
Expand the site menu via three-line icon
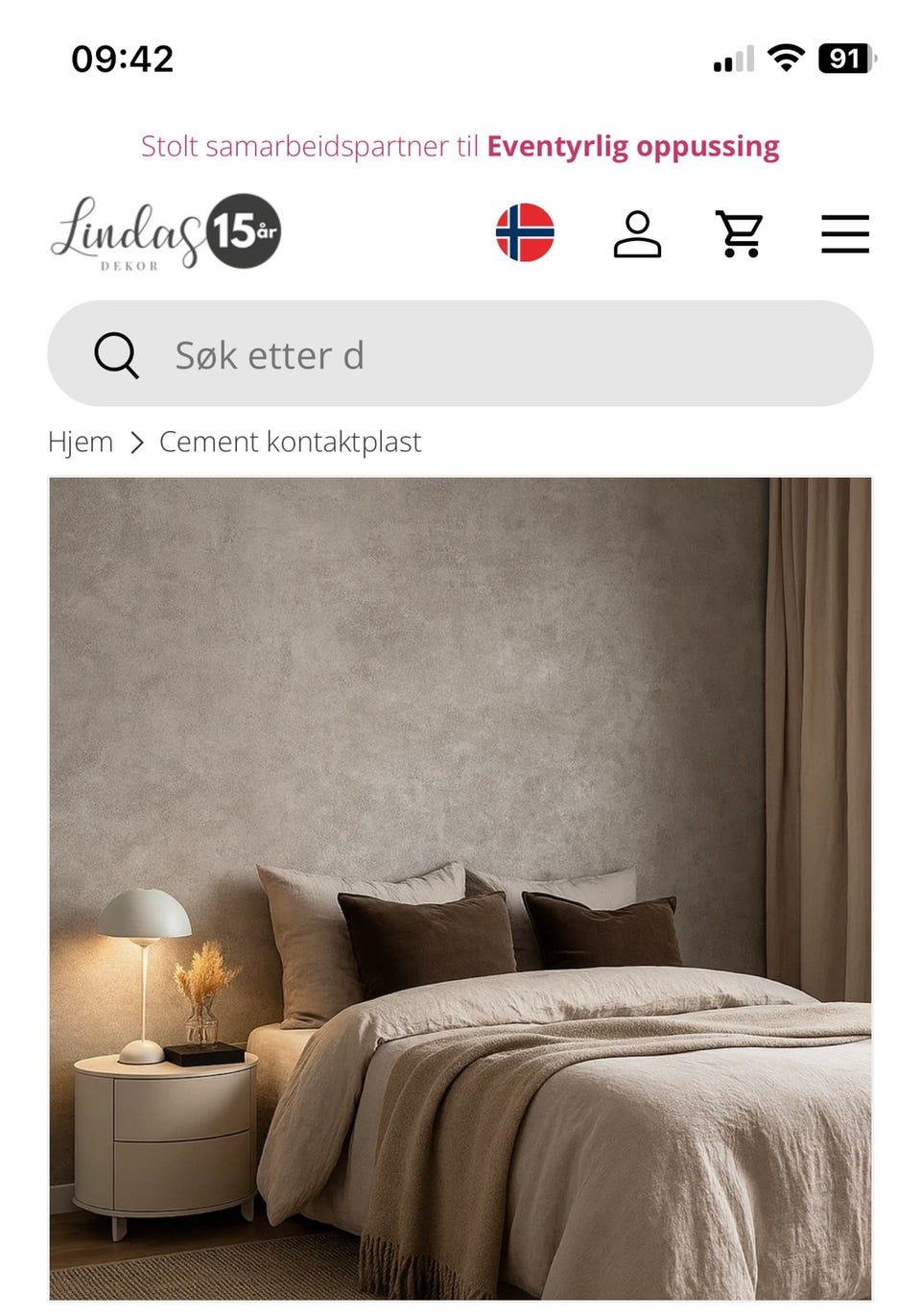point(845,235)
